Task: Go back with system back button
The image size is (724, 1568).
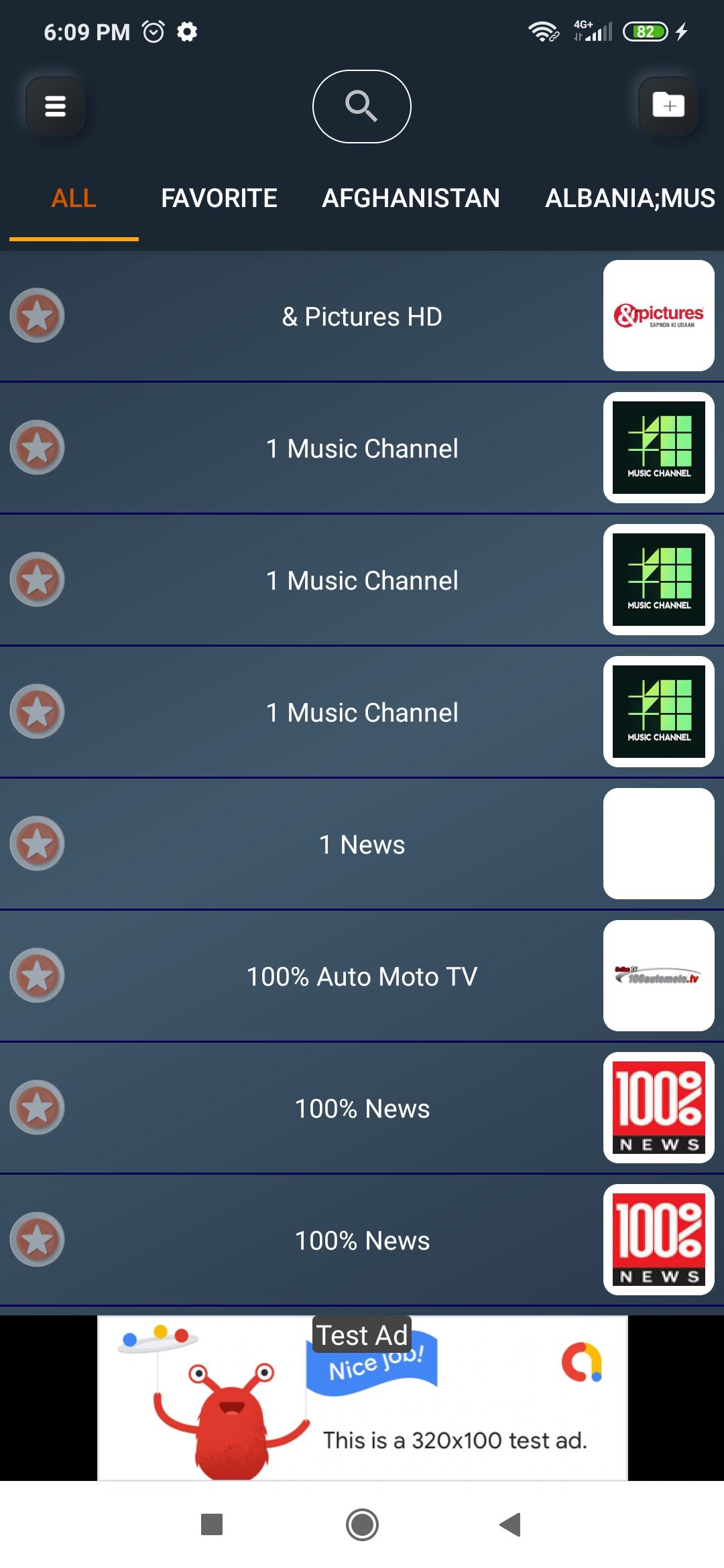Action: click(x=511, y=1524)
